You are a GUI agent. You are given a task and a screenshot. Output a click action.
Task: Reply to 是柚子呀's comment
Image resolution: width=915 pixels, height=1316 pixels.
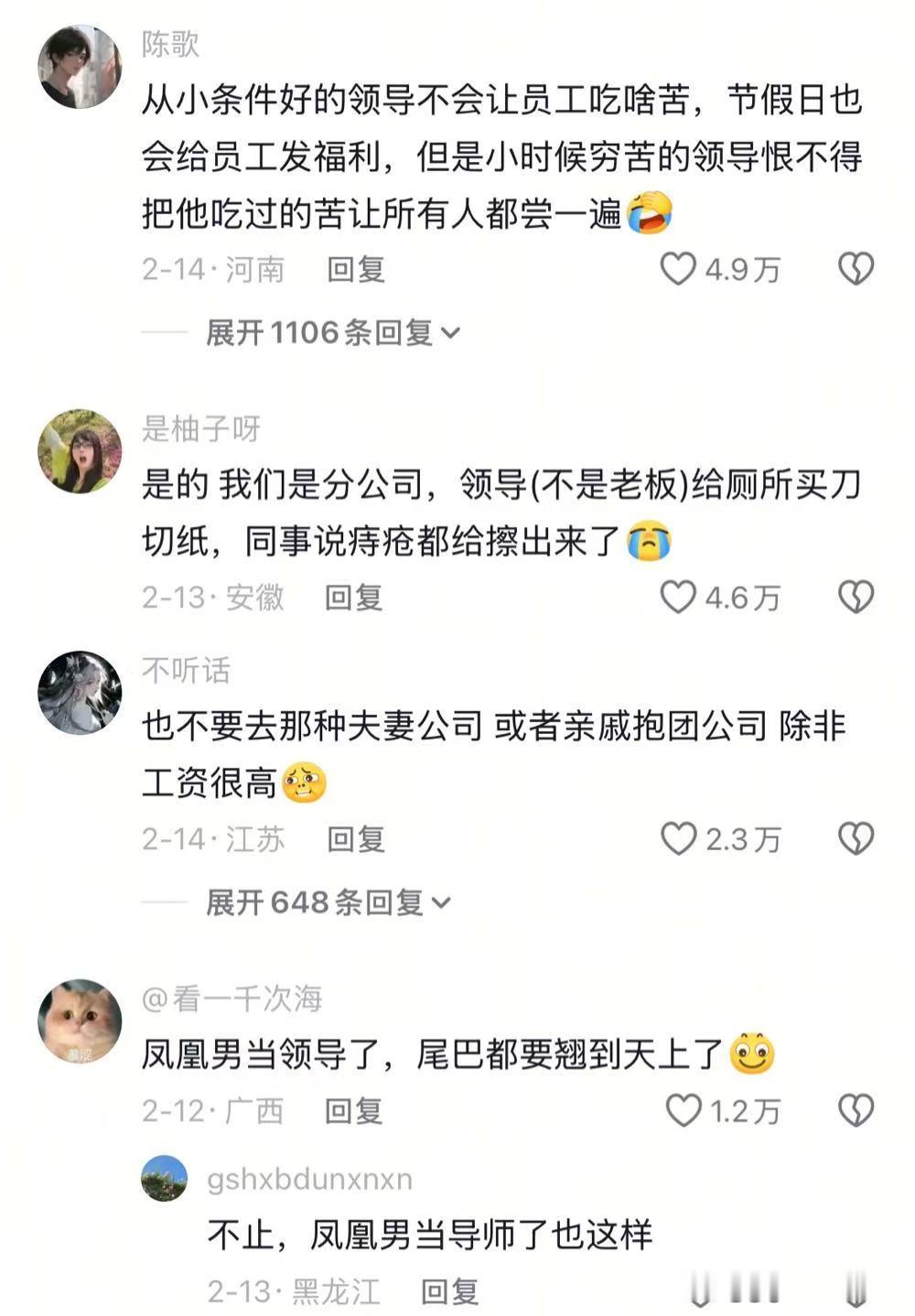pos(352,596)
